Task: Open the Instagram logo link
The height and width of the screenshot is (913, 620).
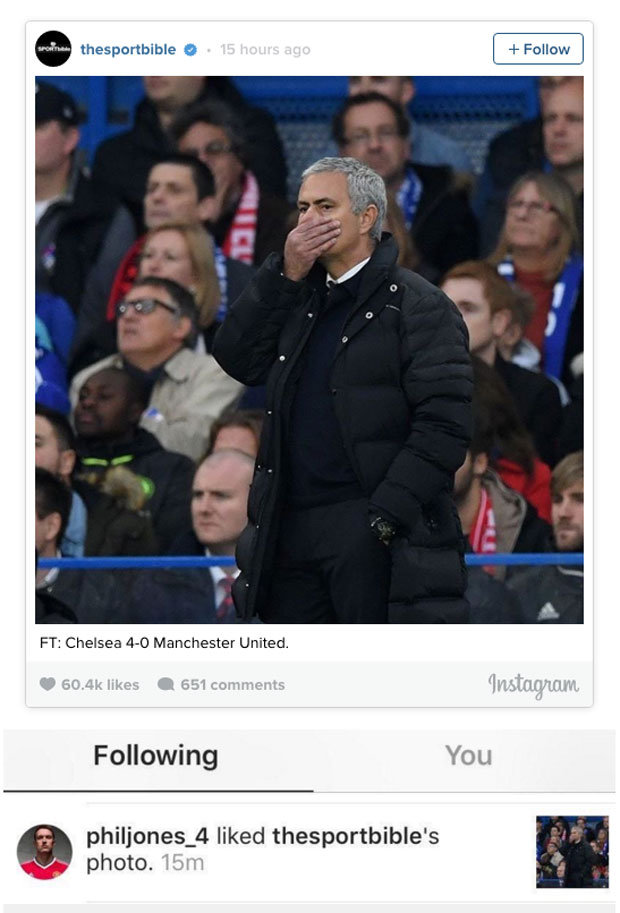Action: point(533,685)
